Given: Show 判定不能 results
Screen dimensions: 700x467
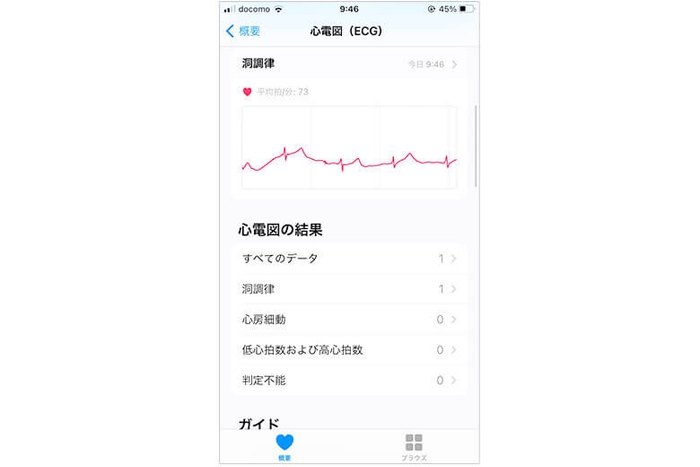Looking at the screenshot, I should coord(349,380).
